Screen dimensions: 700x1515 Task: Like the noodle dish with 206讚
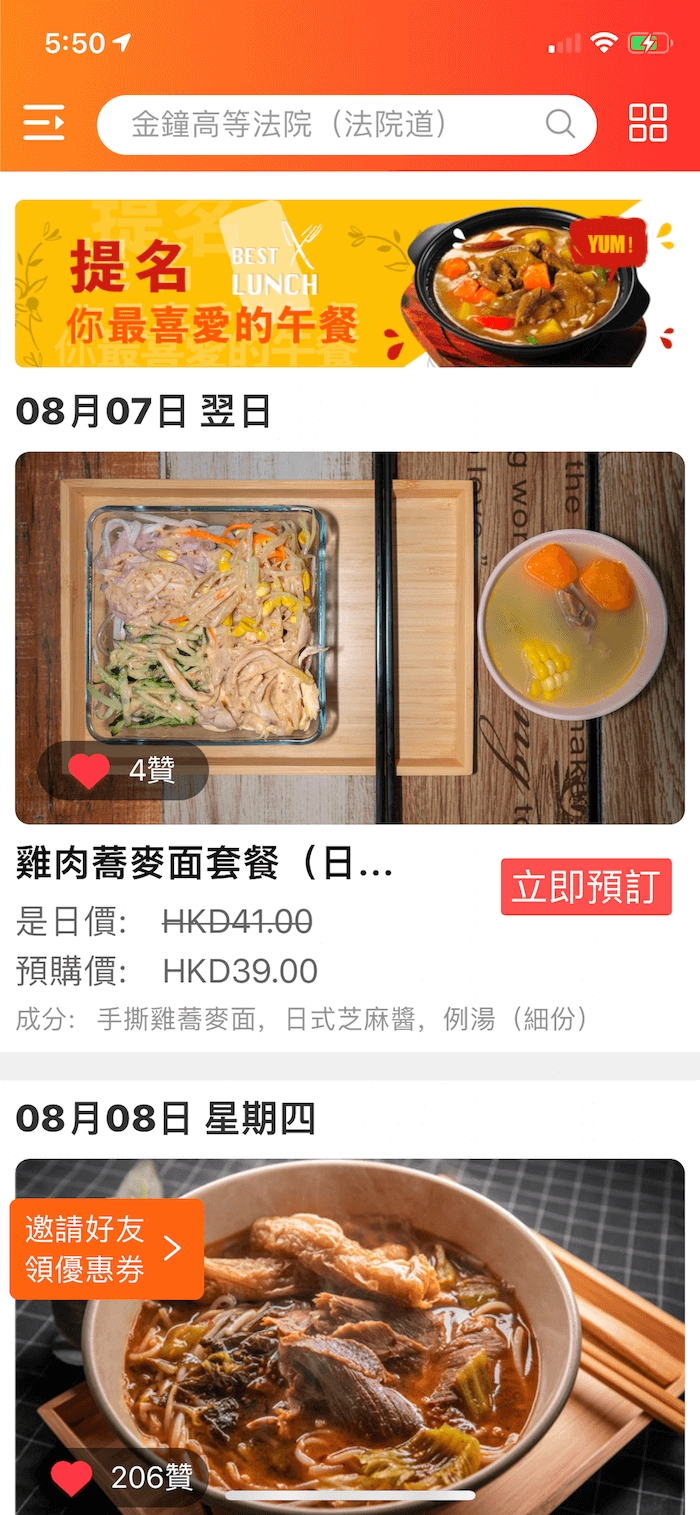coord(72,1478)
